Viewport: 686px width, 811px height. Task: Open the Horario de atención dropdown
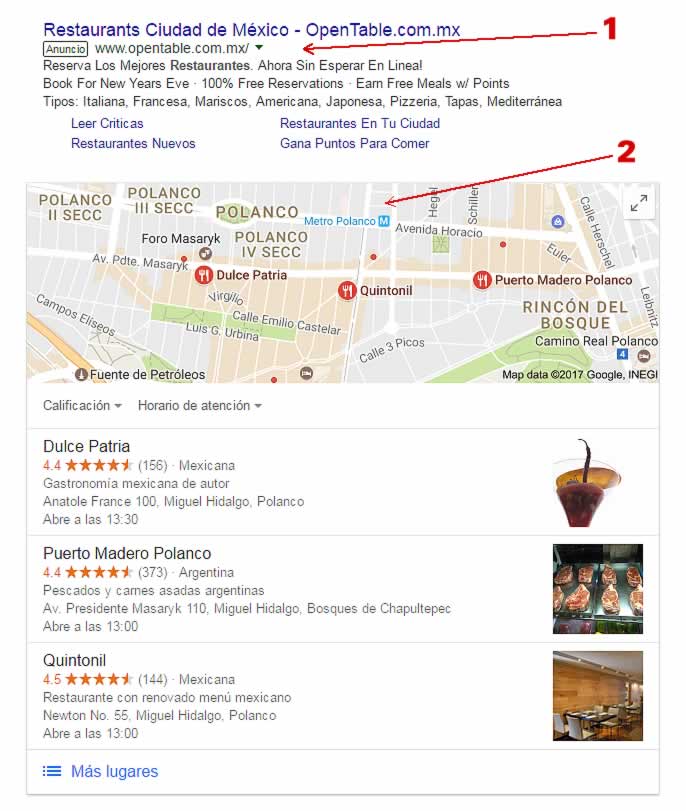coord(199,406)
